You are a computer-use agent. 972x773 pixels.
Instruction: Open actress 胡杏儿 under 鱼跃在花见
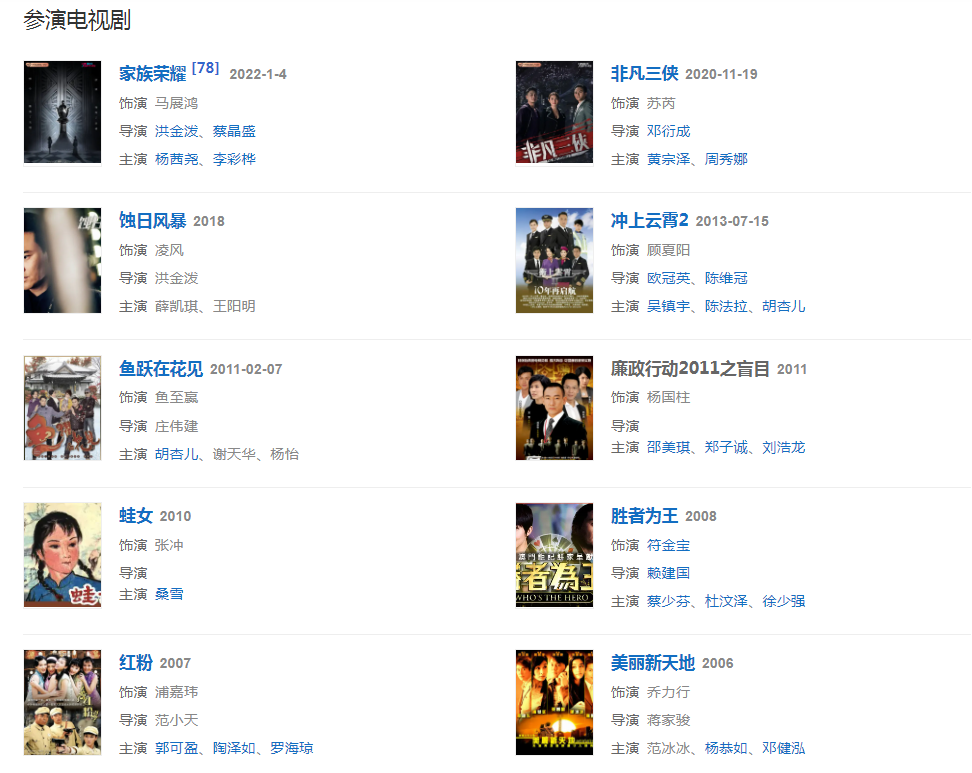[x=176, y=454]
